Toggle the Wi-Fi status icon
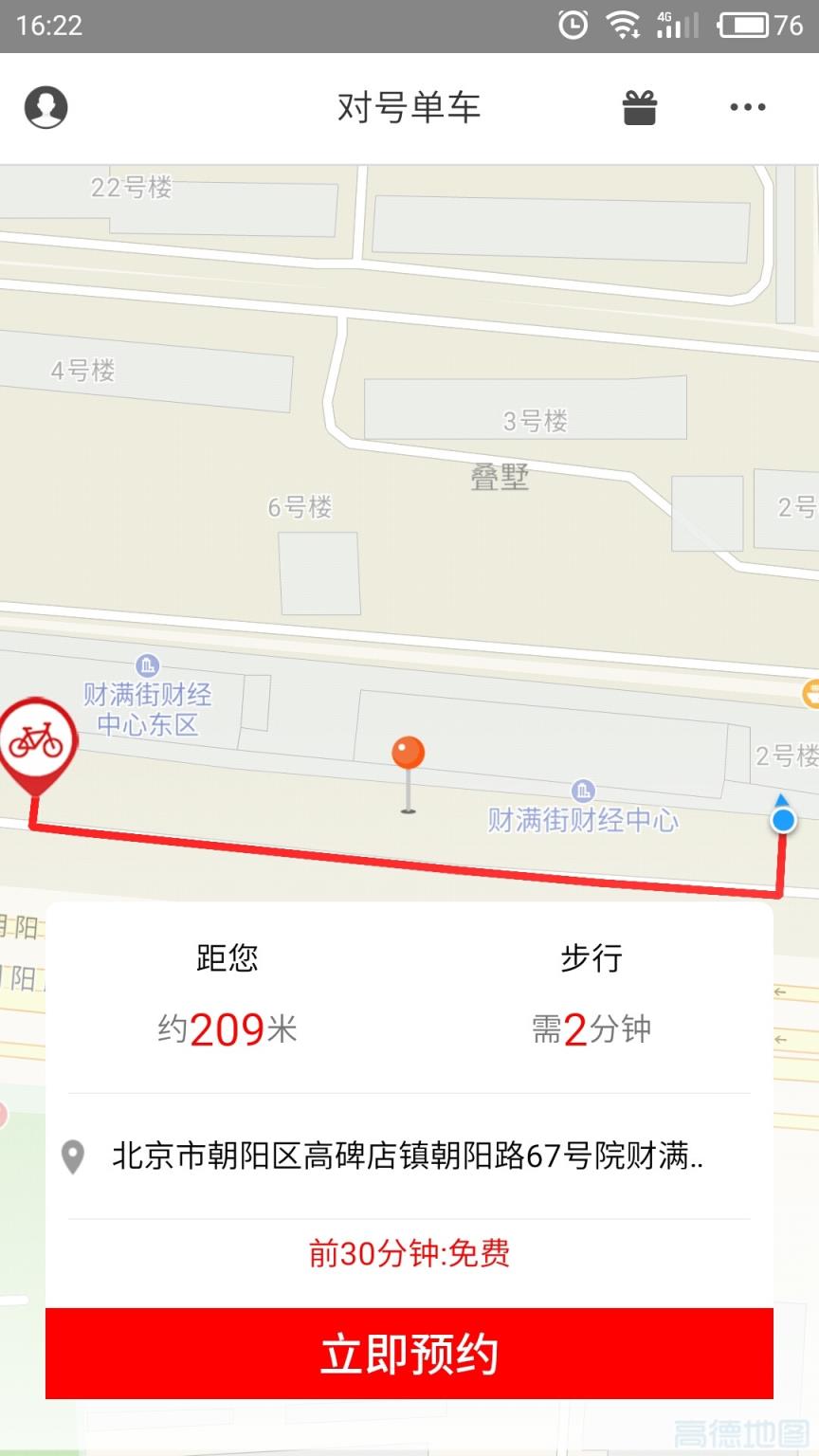 (623, 25)
